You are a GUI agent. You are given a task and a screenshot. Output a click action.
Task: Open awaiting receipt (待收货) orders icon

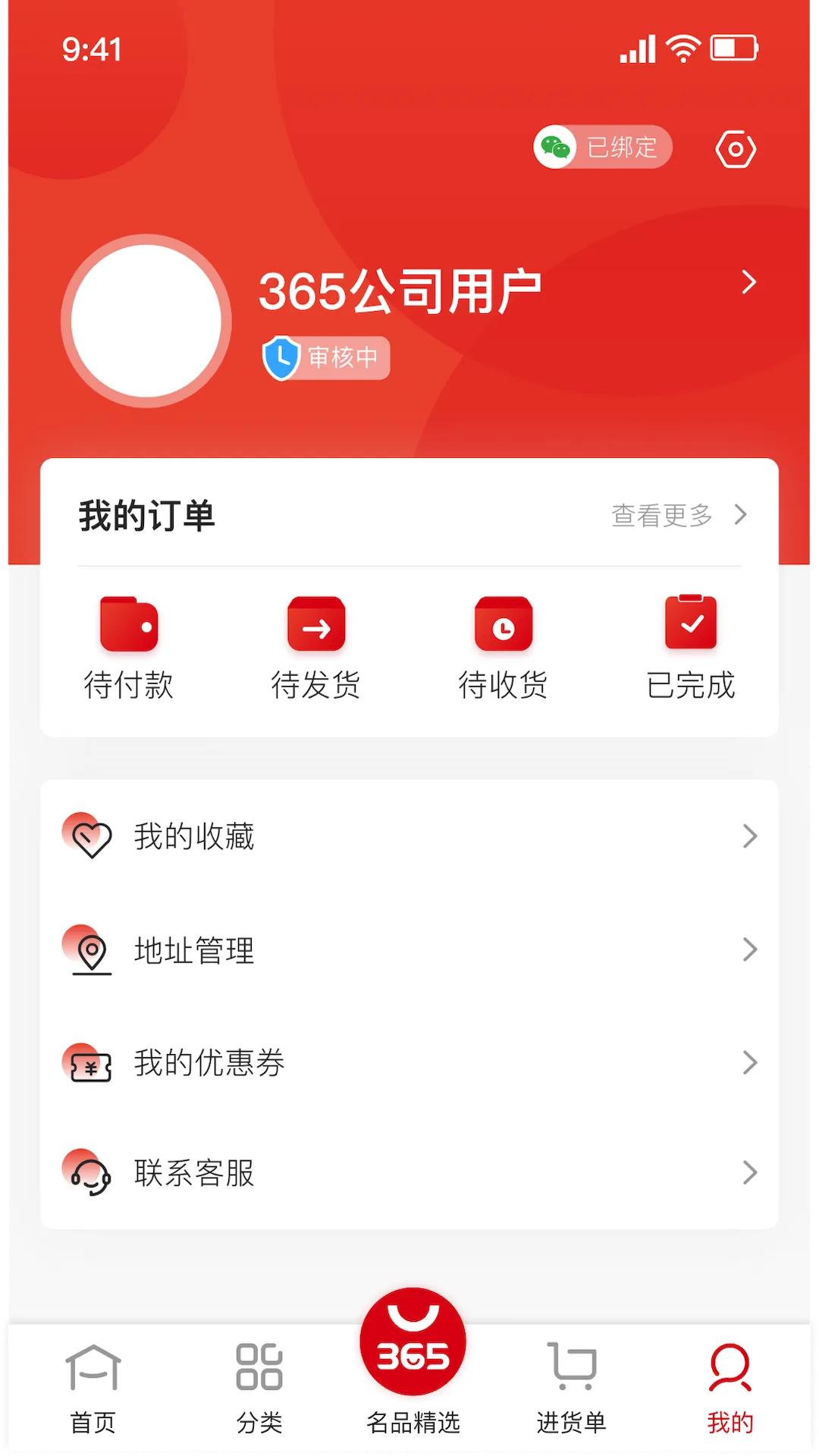[504, 623]
